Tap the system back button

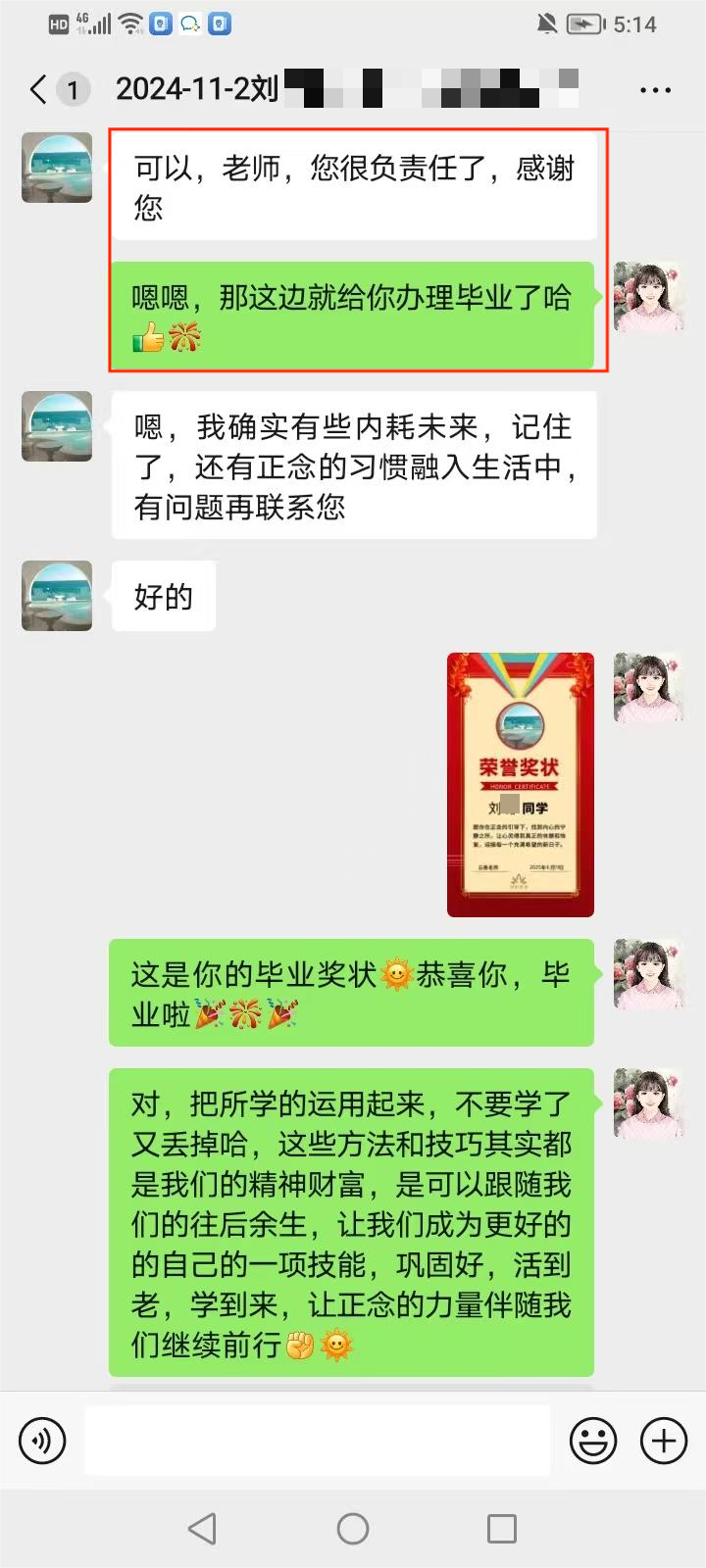click(x=202, y=1529)
